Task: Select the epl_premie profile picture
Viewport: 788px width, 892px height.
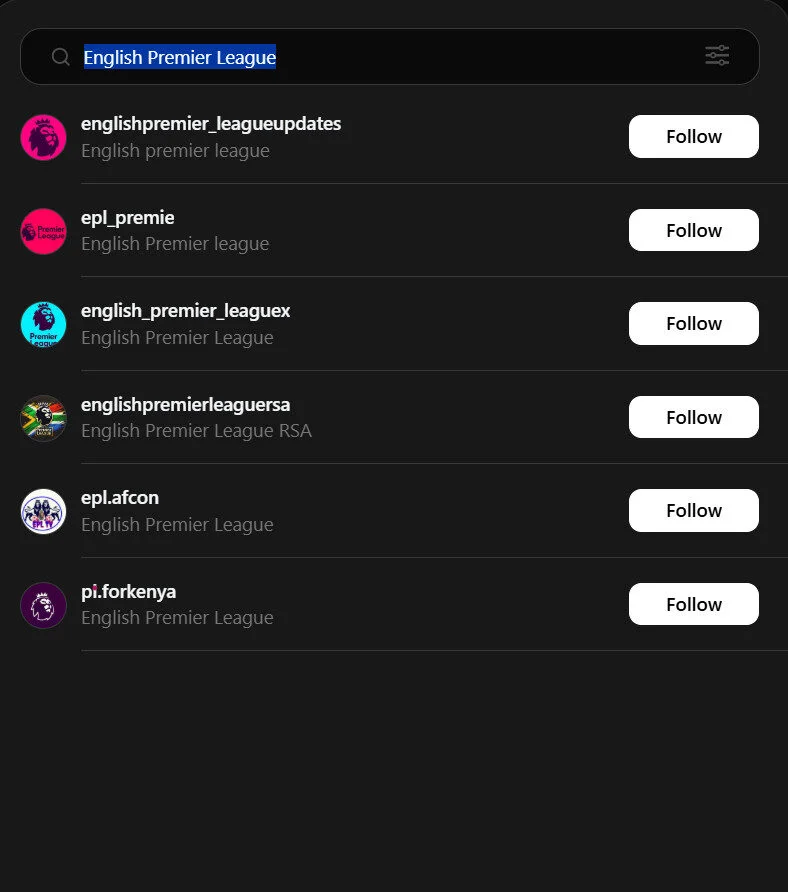Action: (x=43, y=231)
